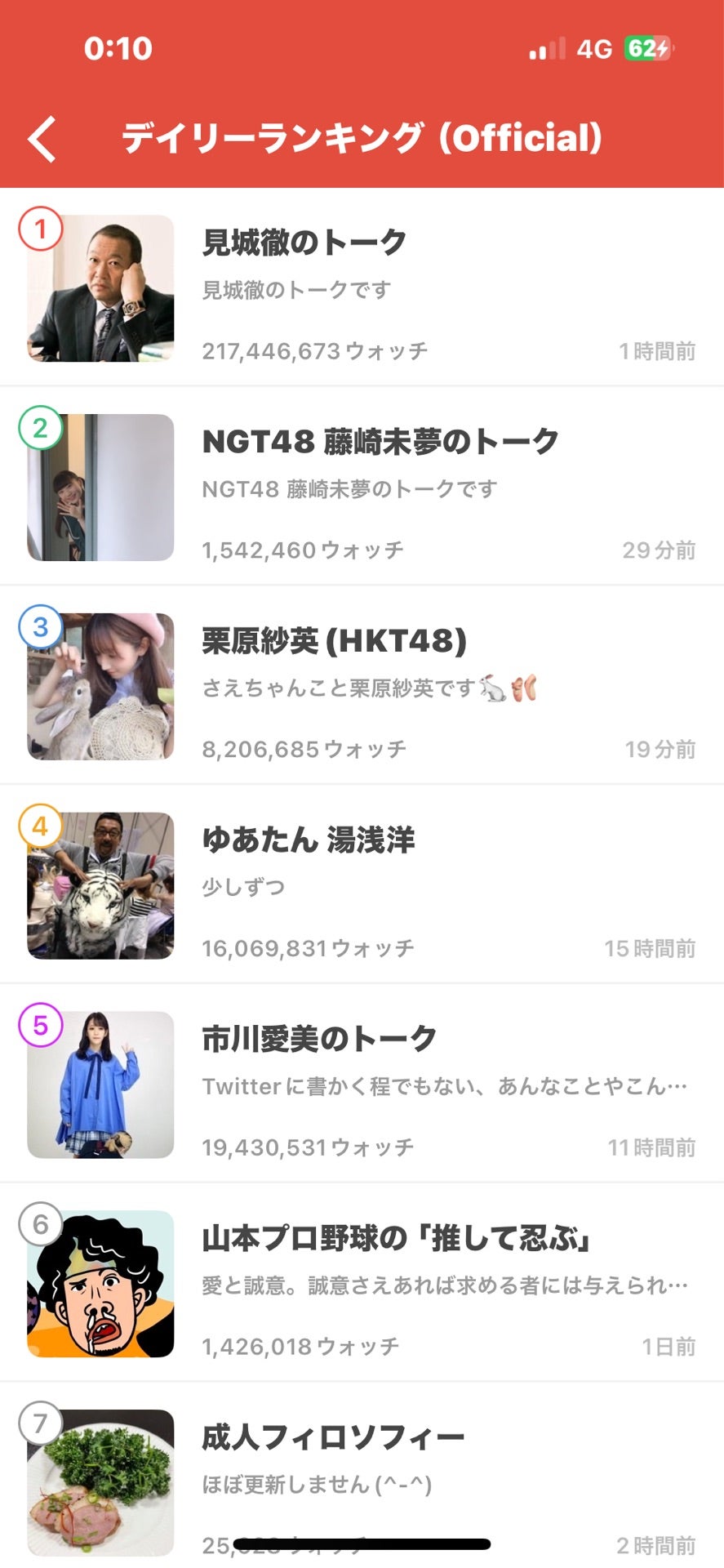Go back from the daily ranking
This screenshot has width=724, height=1568.
(x=42, y=139)
